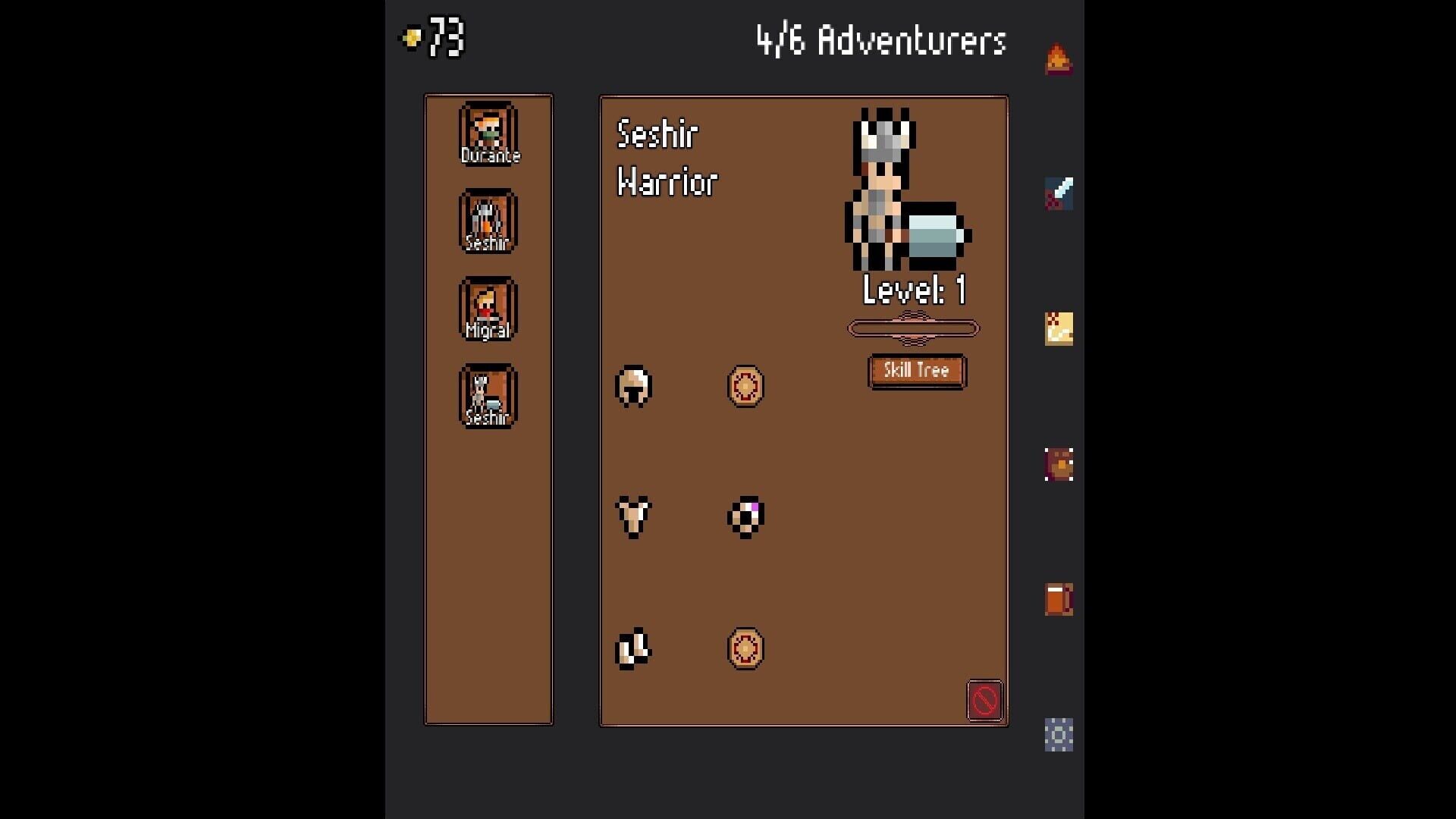The height and width of the screenshot is (819, 1456).
Task: Select adventurer Migral from the list
Action: [x=489, y=309]
